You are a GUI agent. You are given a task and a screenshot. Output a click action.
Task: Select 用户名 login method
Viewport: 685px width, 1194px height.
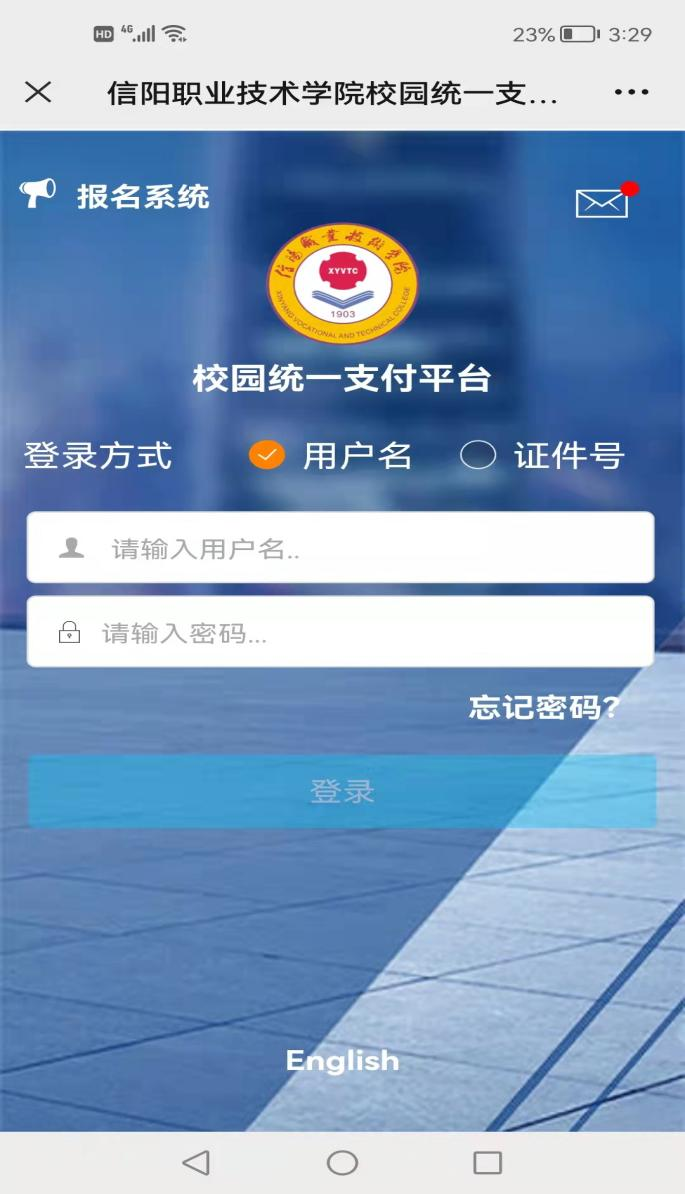tap(267, 456)
